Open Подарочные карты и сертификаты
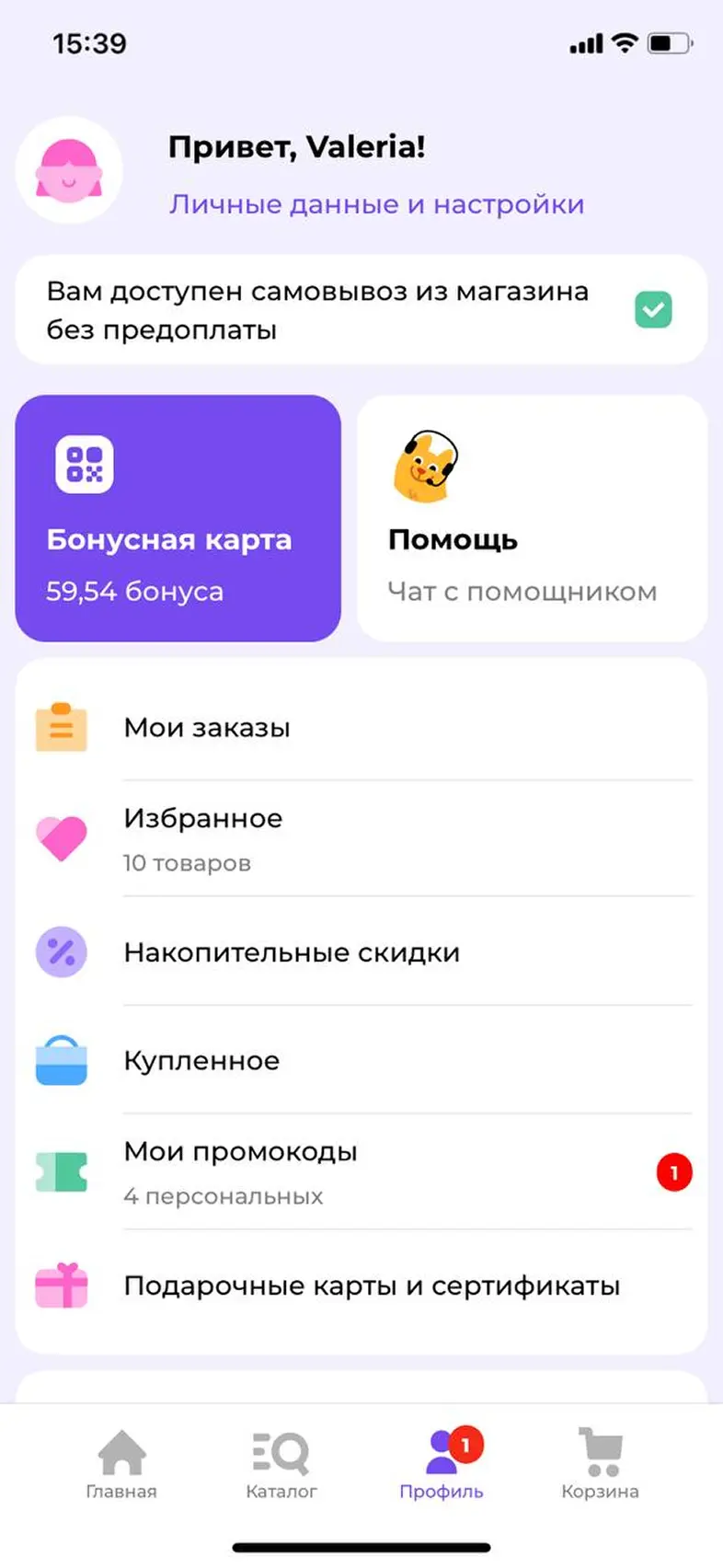 pyautogui.click(x=361, y=1286)
